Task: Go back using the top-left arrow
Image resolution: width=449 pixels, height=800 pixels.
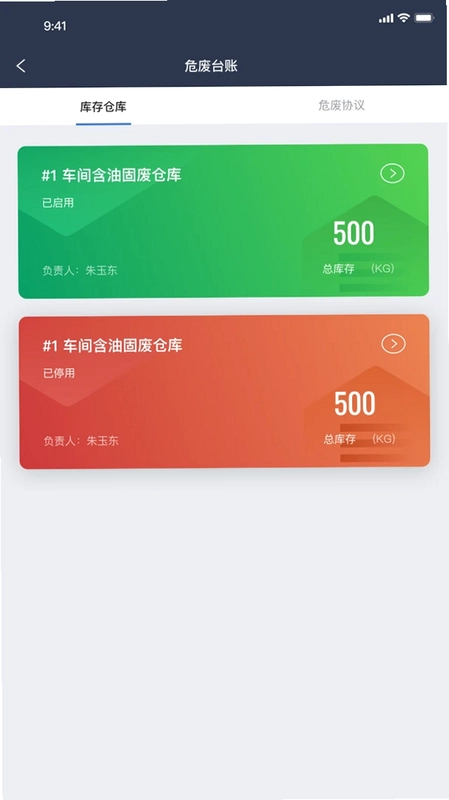Action: click(x=21, y=66)
